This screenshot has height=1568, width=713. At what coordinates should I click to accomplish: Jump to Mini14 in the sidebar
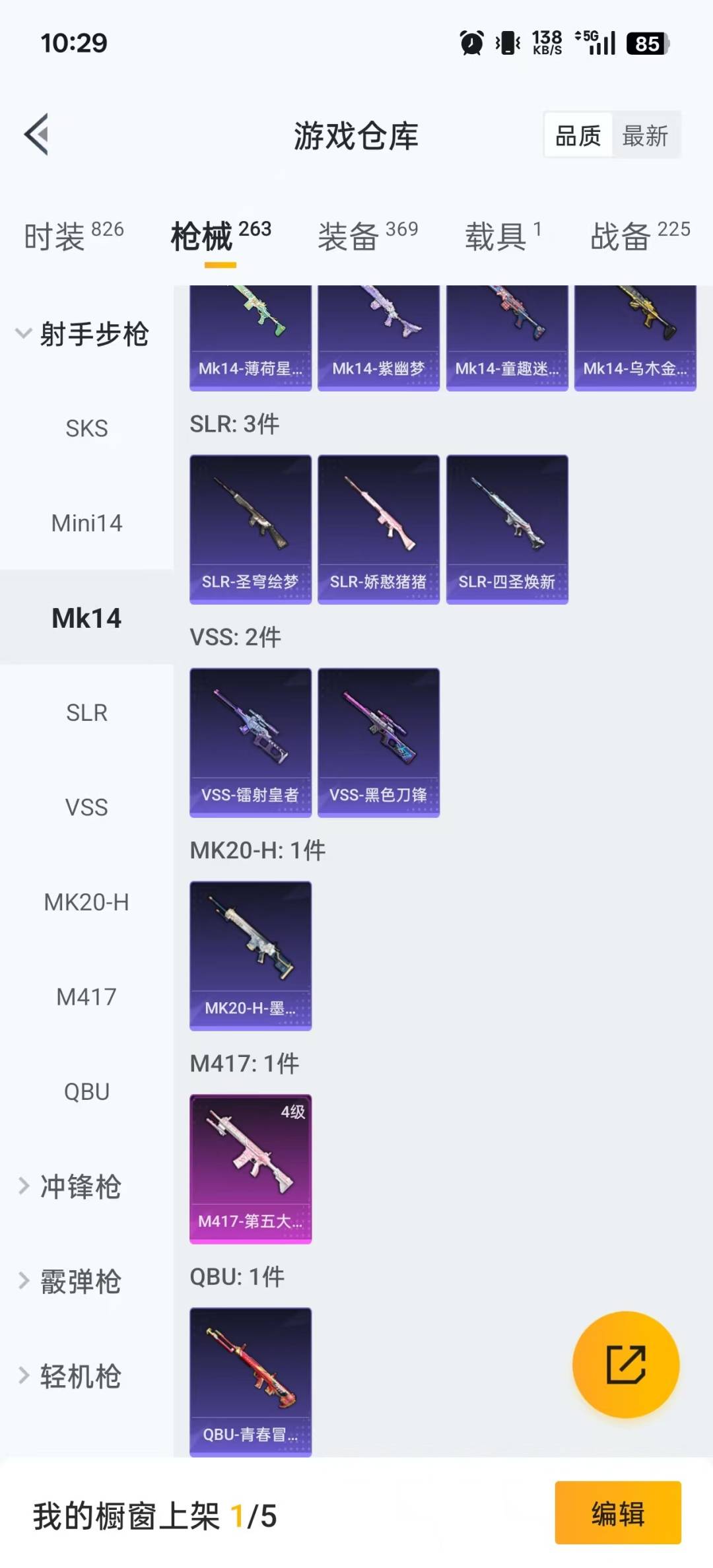click(86, 524)
